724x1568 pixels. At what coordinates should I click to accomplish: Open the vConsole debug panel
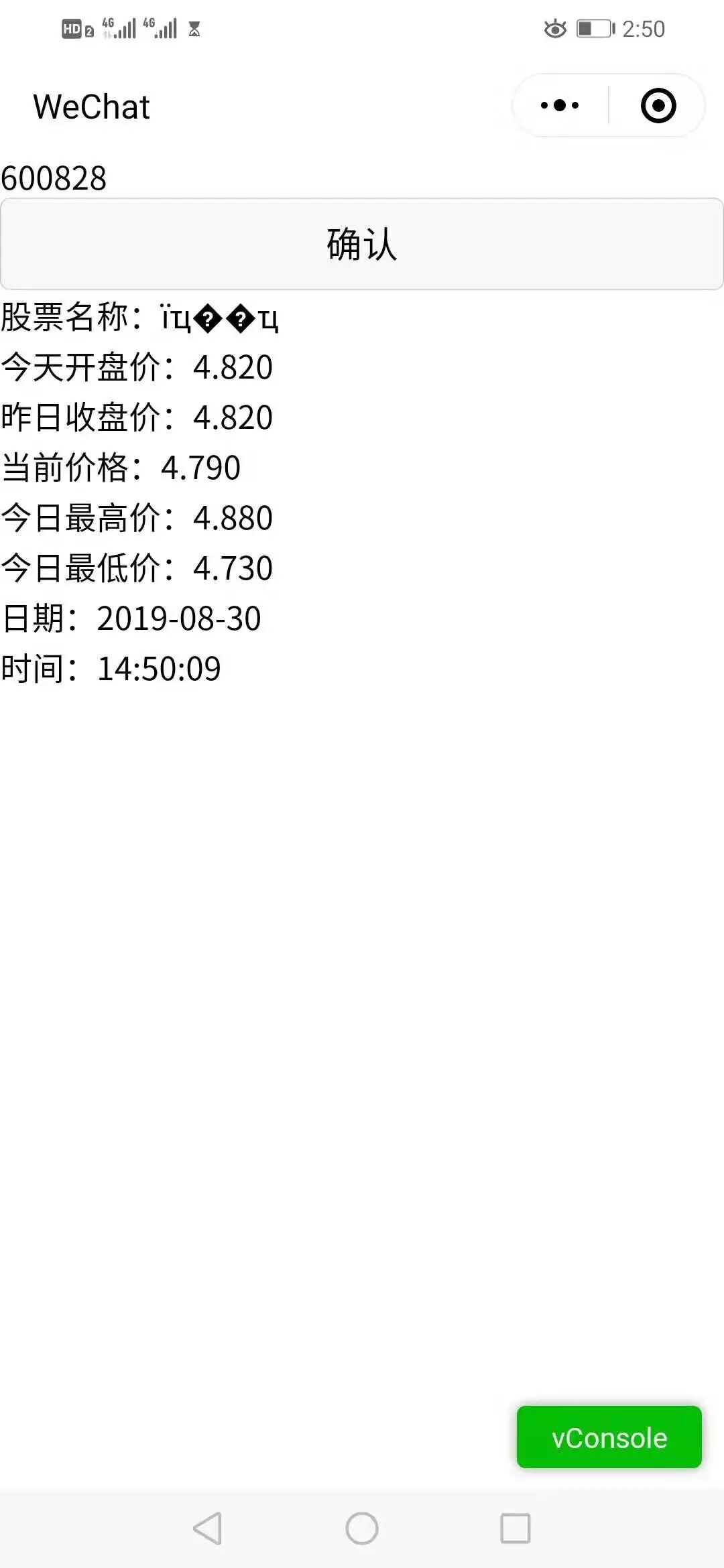coord(609,1437)
